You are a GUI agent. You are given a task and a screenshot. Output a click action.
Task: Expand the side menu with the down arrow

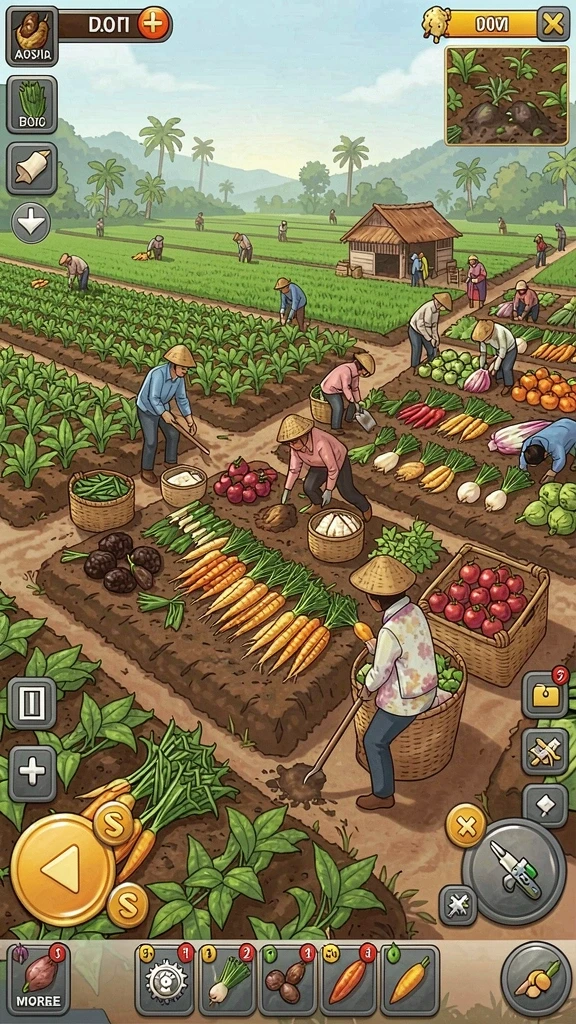[31, 223]
